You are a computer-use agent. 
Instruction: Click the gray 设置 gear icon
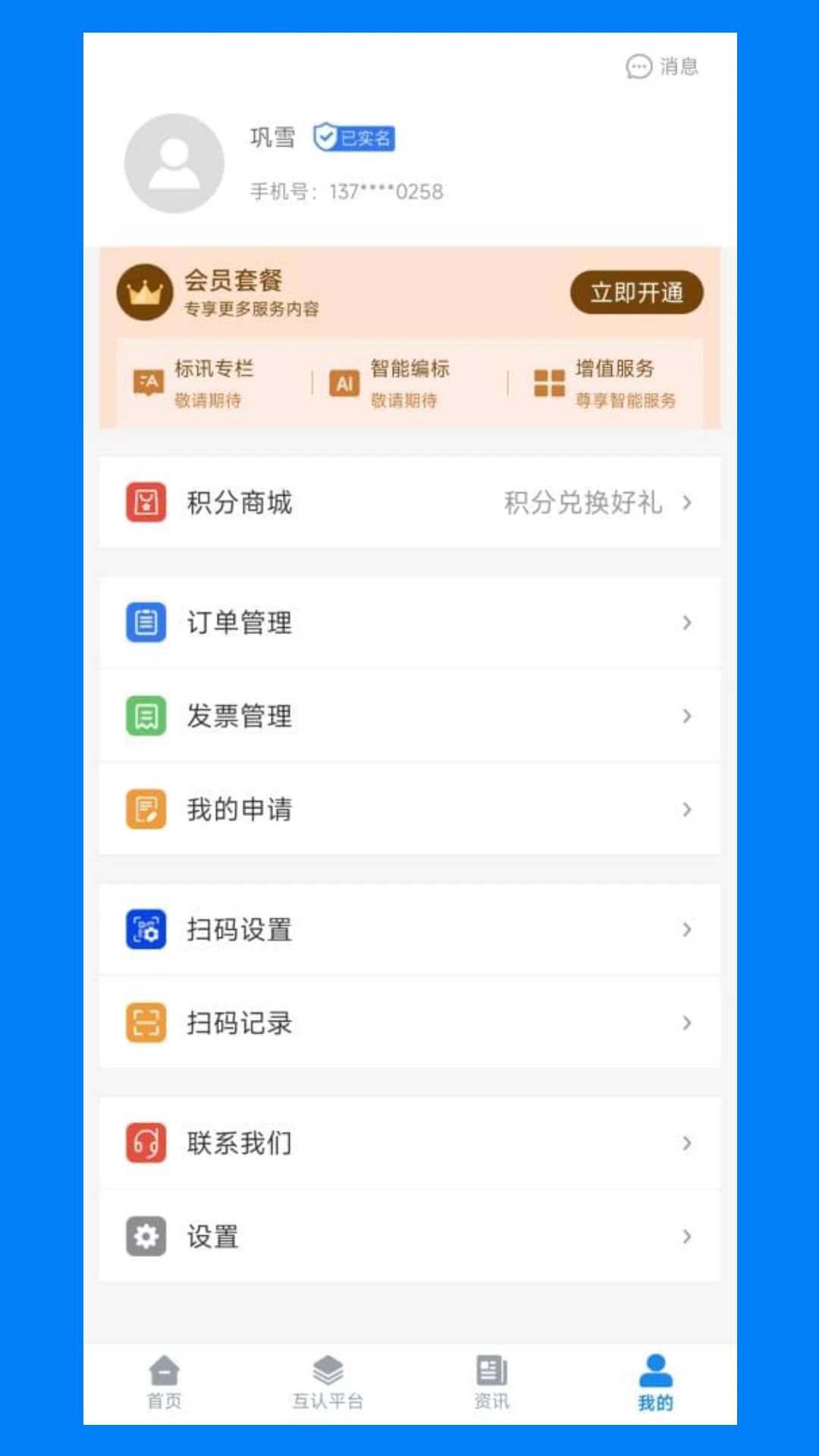coord(146,1236)
